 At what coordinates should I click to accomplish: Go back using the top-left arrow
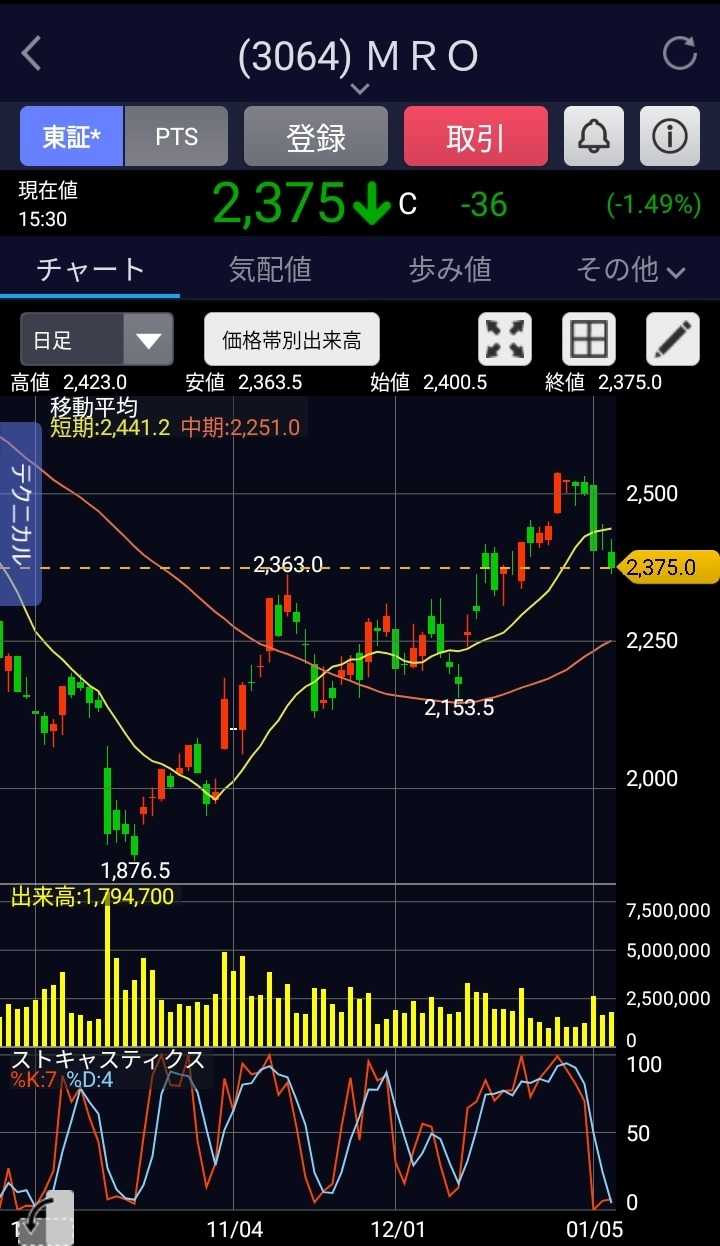pos(32,53)
